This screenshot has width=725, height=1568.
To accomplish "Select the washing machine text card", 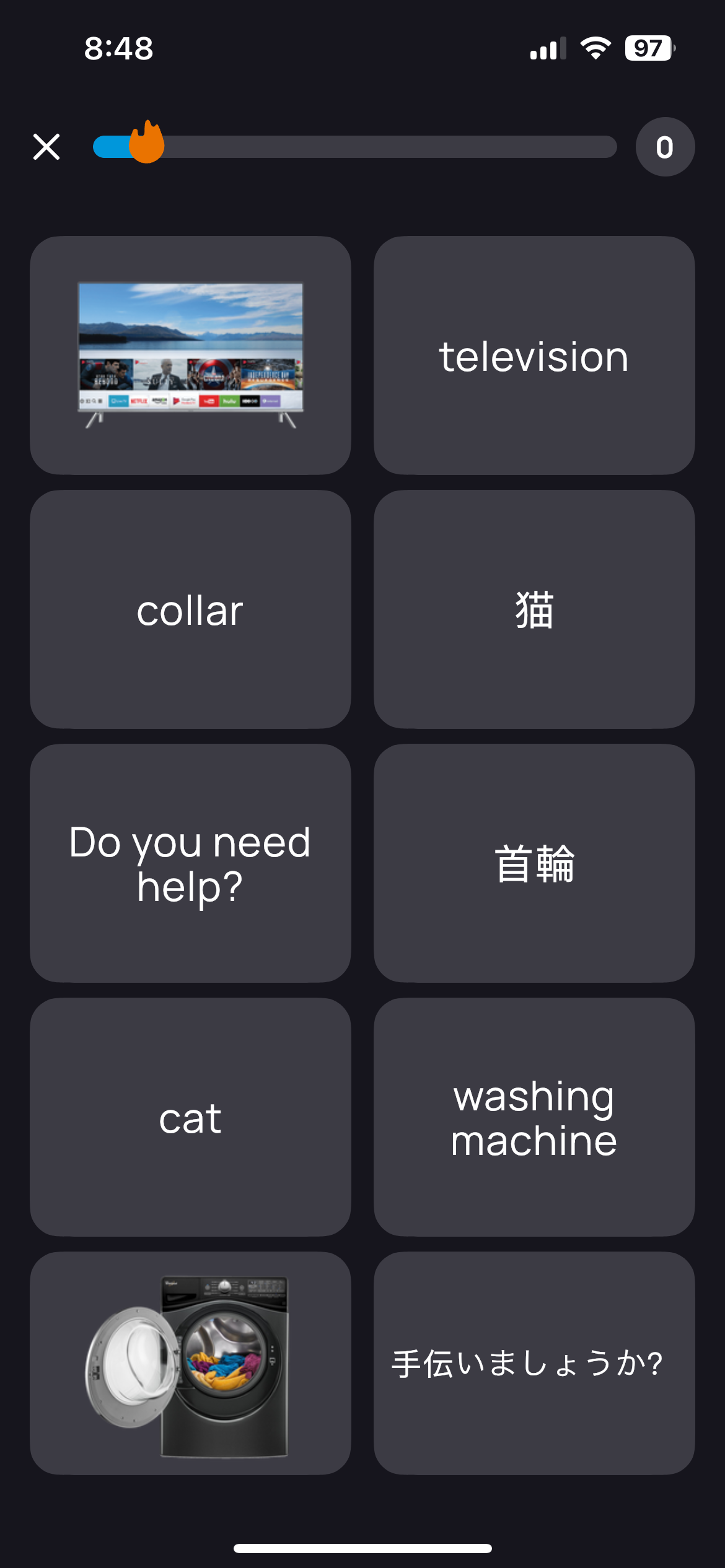I will (x=534, y=1117).
